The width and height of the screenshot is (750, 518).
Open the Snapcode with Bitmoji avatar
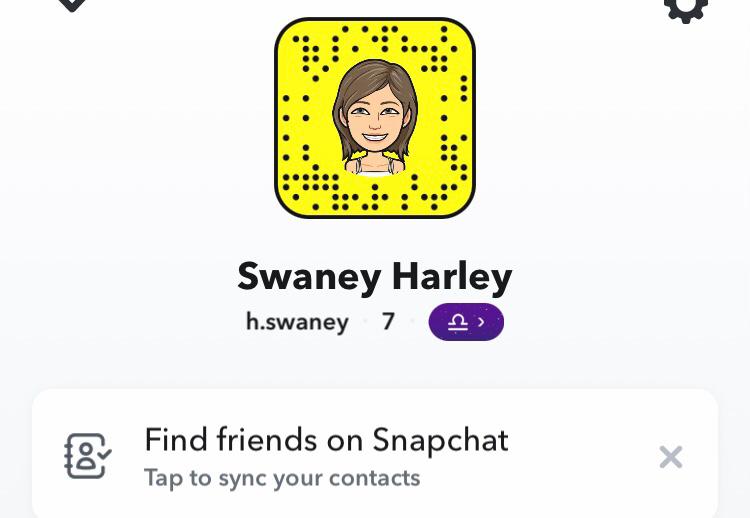pyautogui.click(x=375, y=117)
